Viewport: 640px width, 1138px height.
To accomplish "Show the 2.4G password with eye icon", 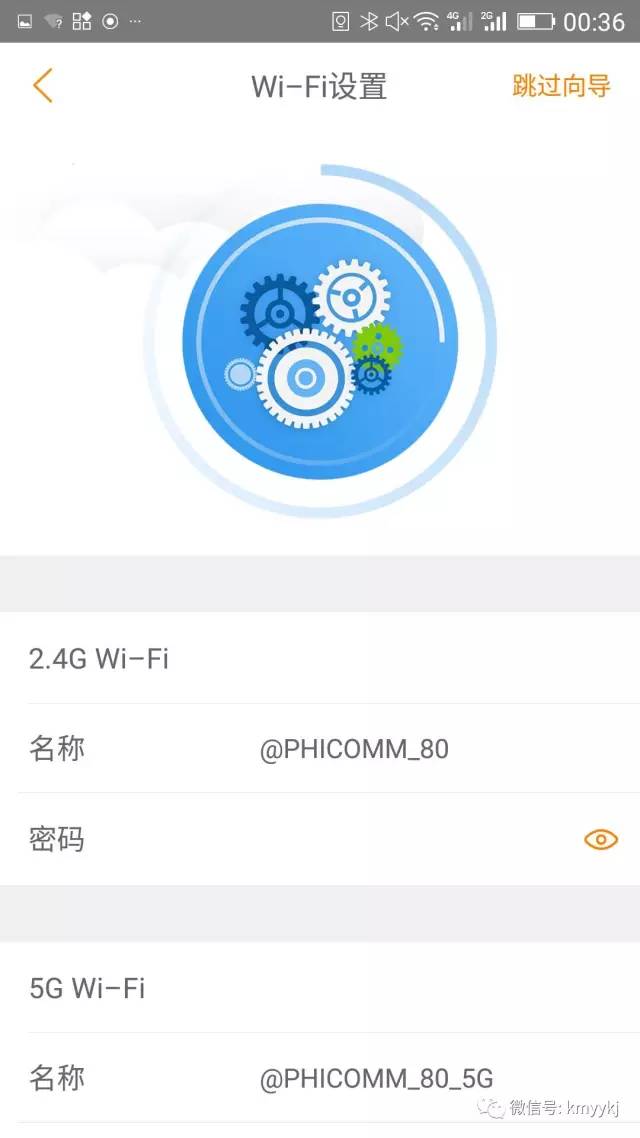I will pyautogui.click(x=600, y=839).
